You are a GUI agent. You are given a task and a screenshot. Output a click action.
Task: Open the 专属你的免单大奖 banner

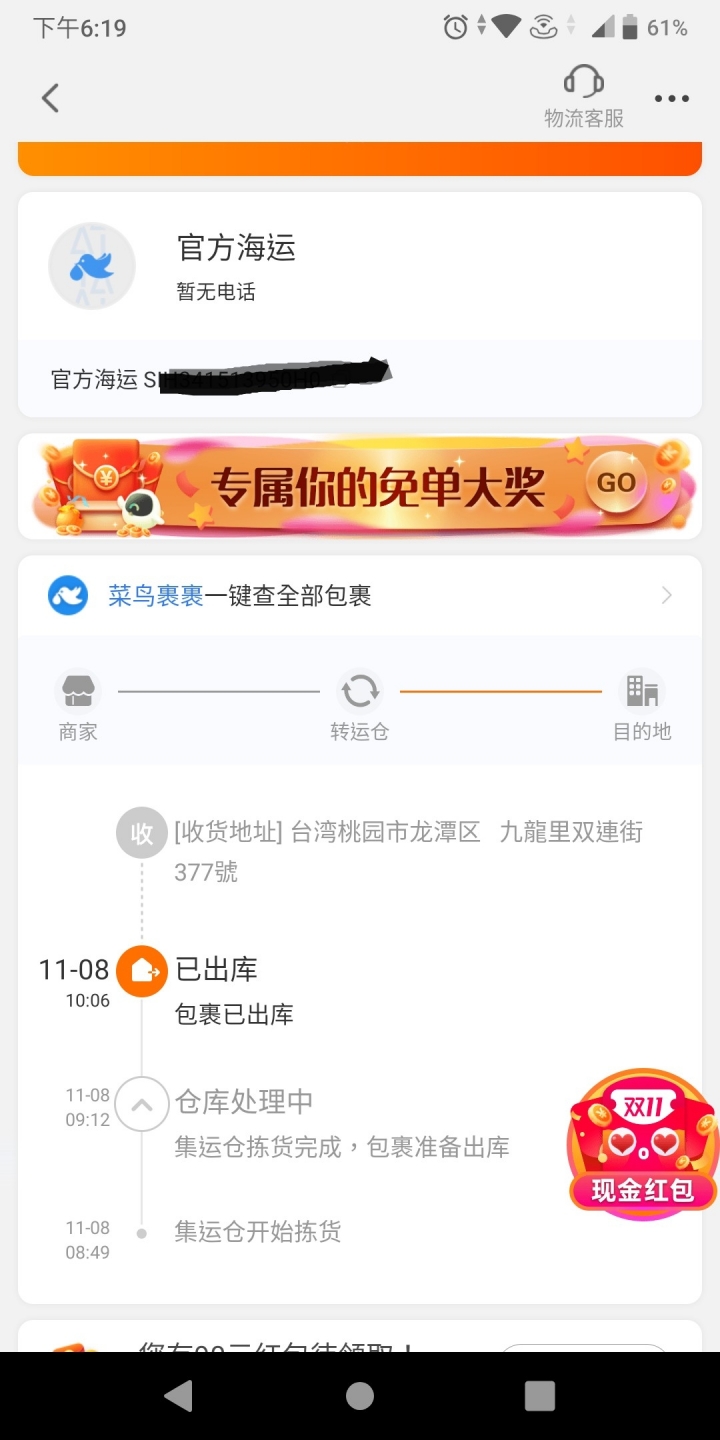(x=360, y=487)
